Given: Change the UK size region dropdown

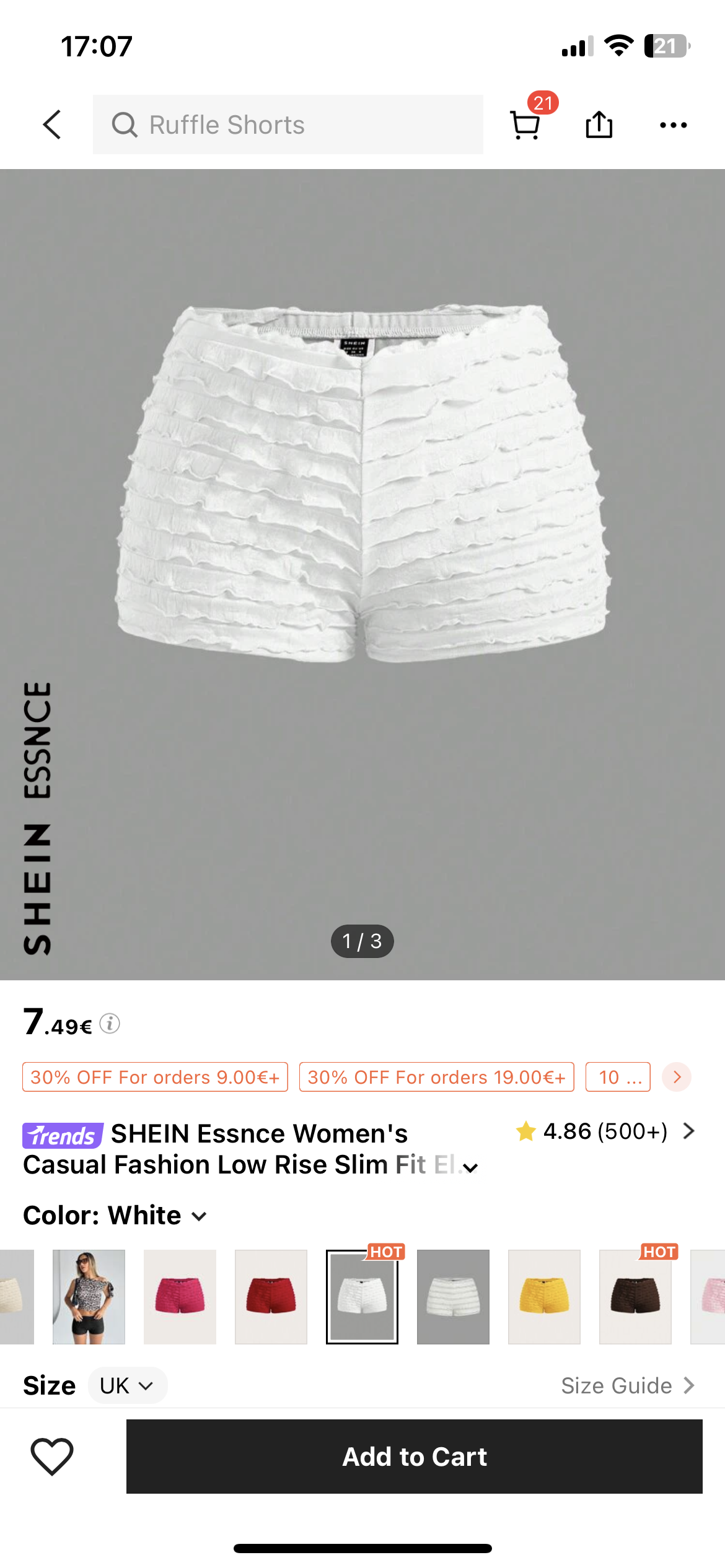Looking at the screenshot, I should coord(127,1385).
